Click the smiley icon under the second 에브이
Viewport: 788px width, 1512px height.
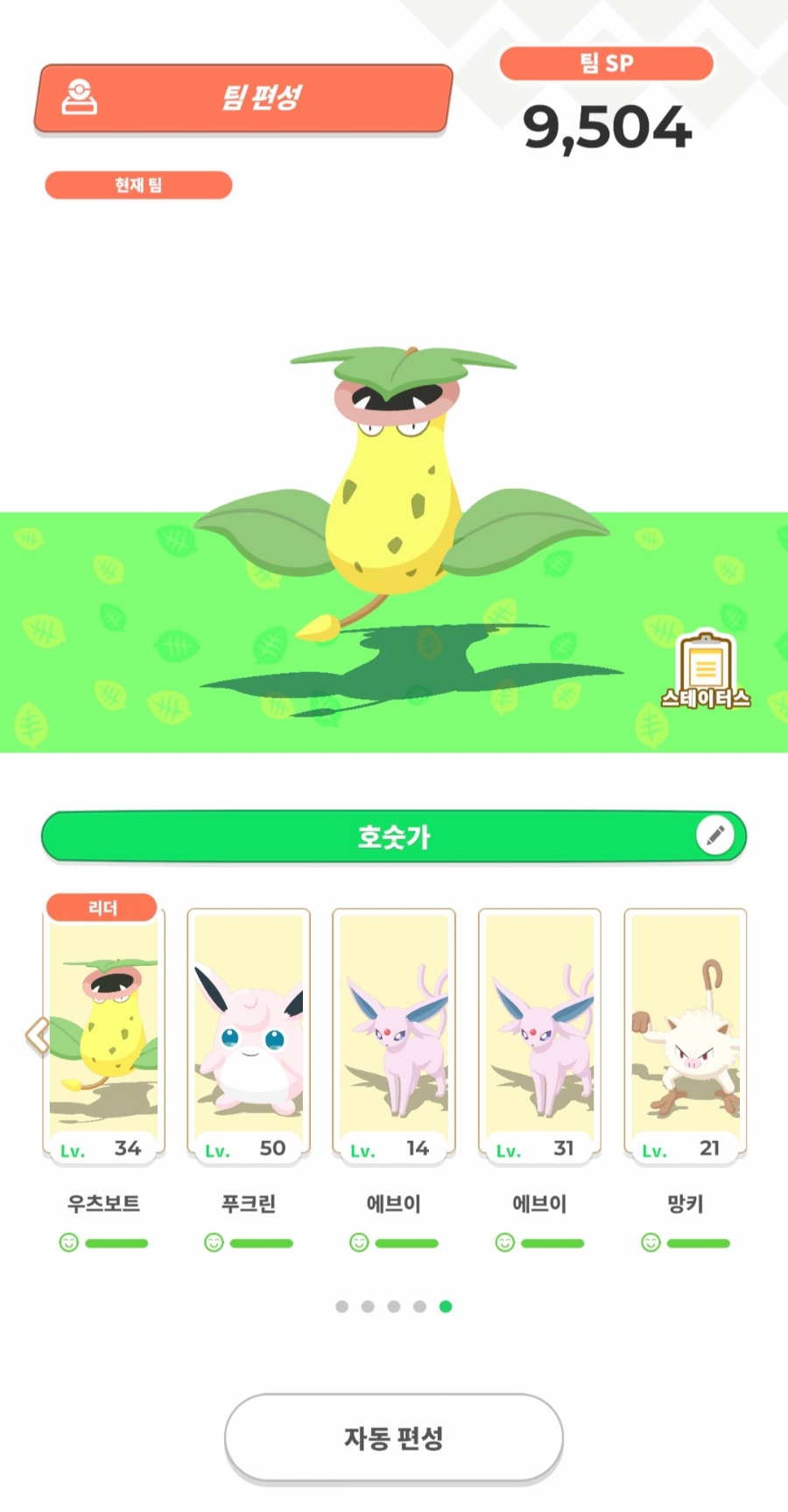503,1242
